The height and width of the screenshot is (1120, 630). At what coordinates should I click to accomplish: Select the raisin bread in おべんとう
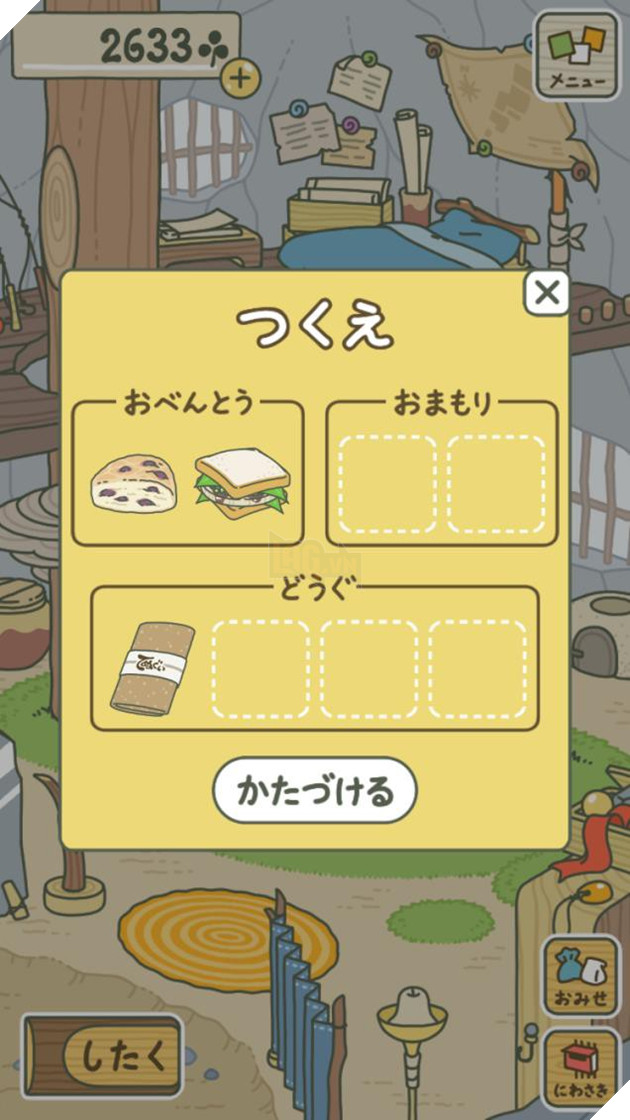coord(134,484)
